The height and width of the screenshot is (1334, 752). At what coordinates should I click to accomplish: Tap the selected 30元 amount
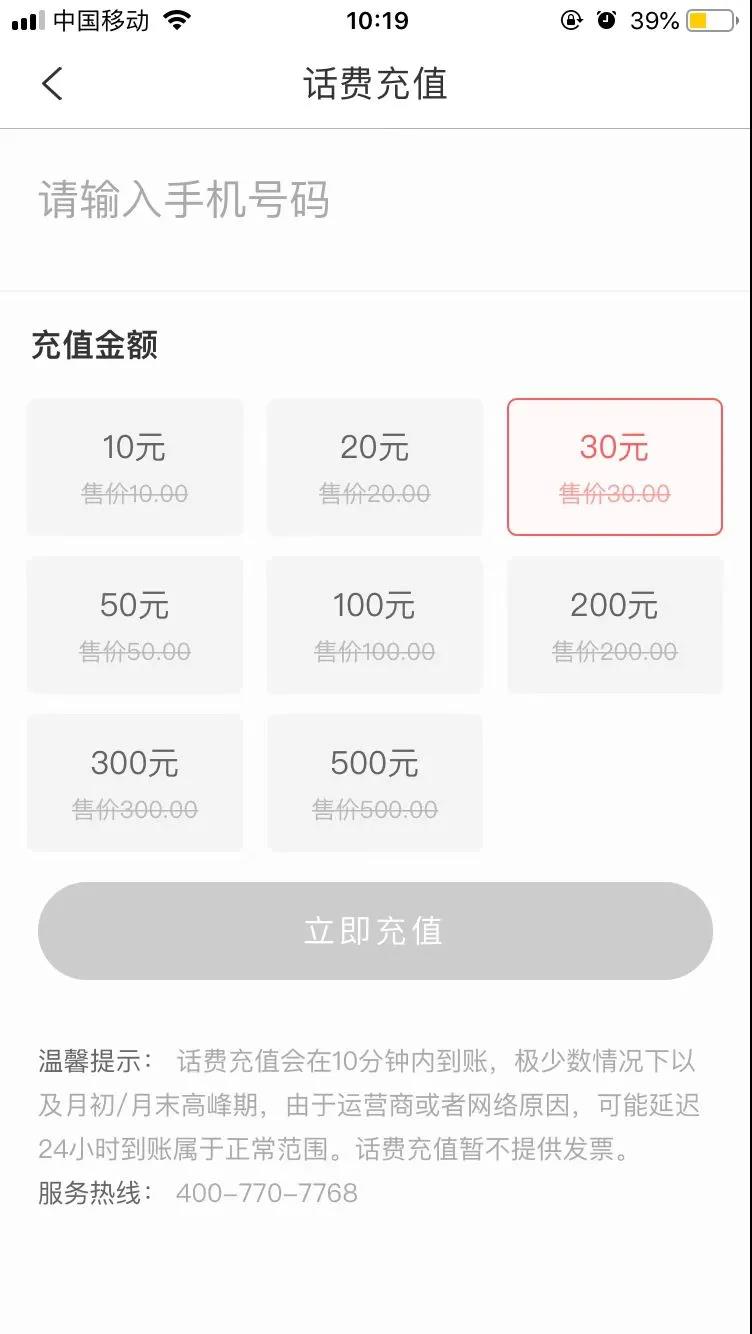pos(614,467)
